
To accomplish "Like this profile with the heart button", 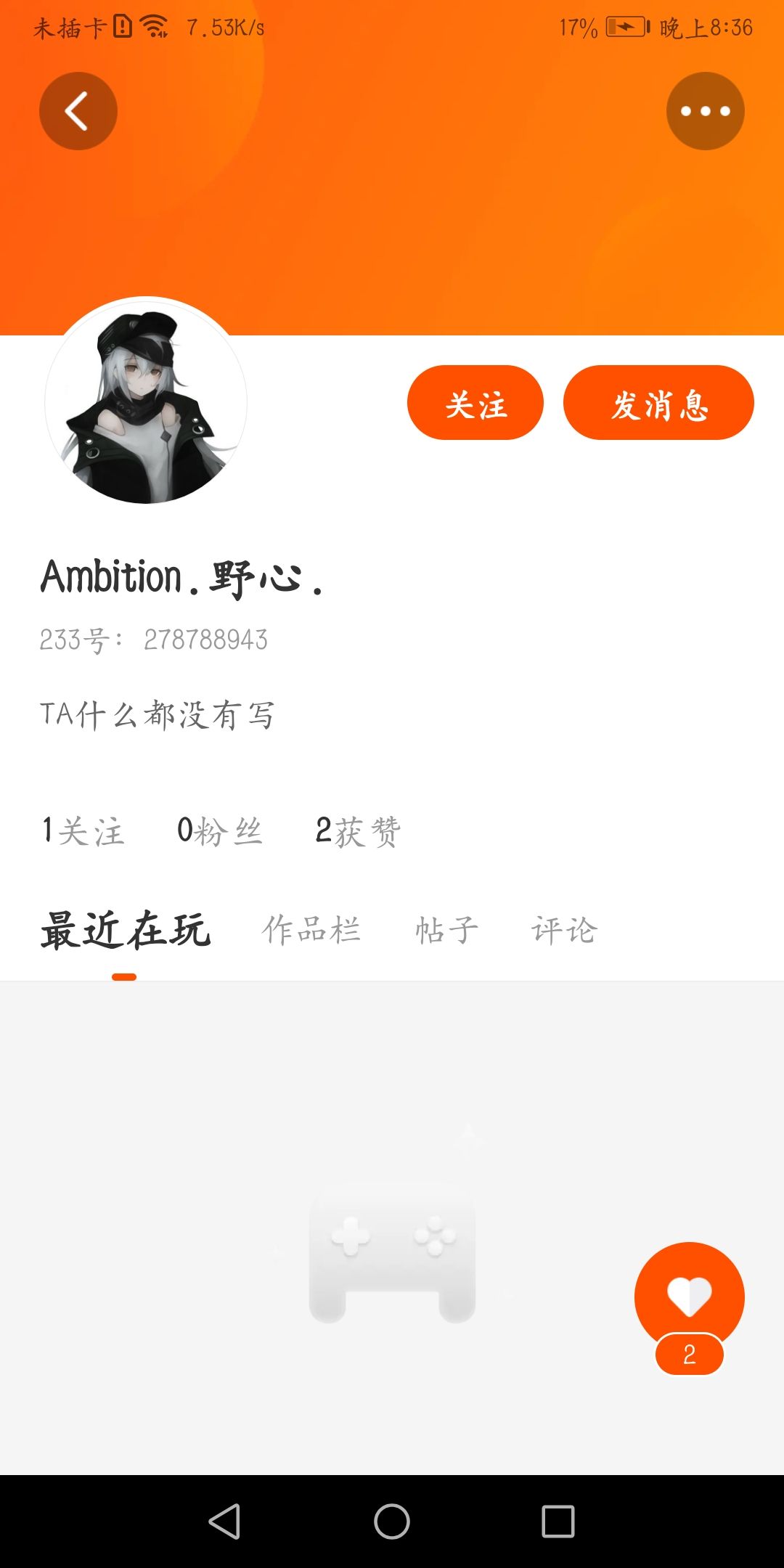I will pos(689,1297).
